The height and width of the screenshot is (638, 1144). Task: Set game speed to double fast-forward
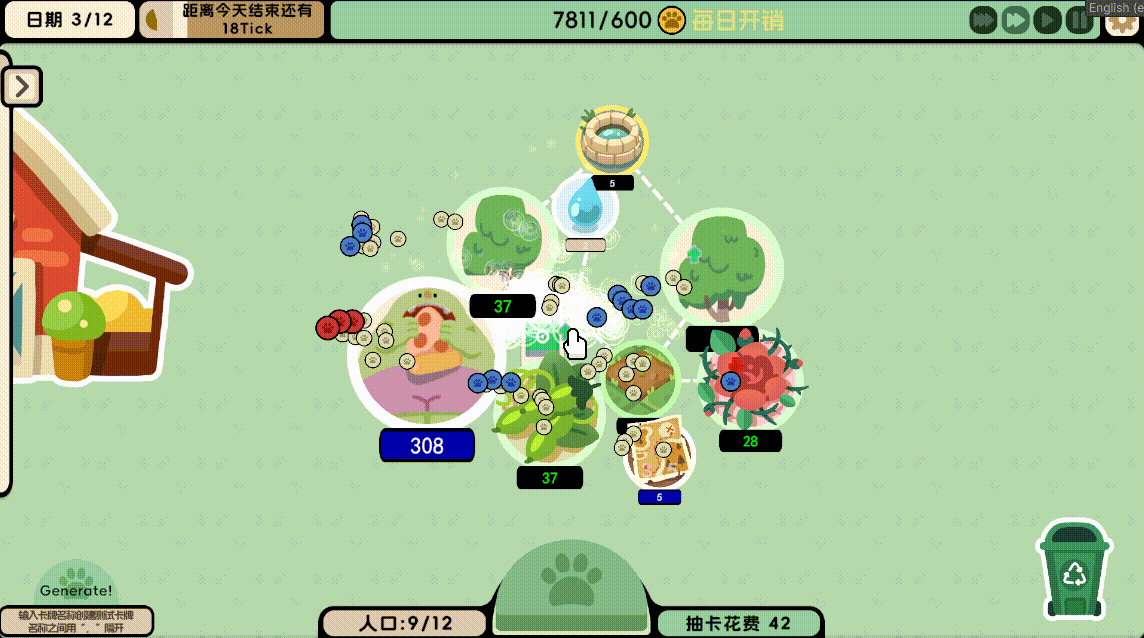(1015, 19)
